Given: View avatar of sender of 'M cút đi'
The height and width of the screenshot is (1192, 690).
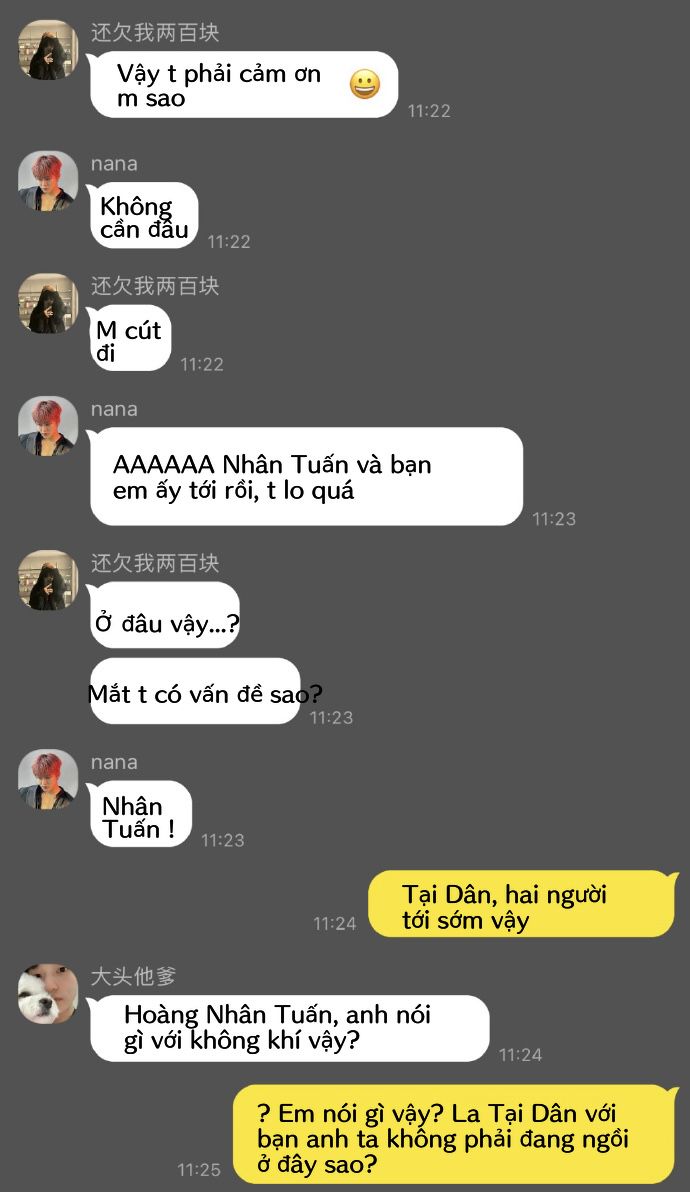Looking at the screenshot, I should (x=48, y=303).
